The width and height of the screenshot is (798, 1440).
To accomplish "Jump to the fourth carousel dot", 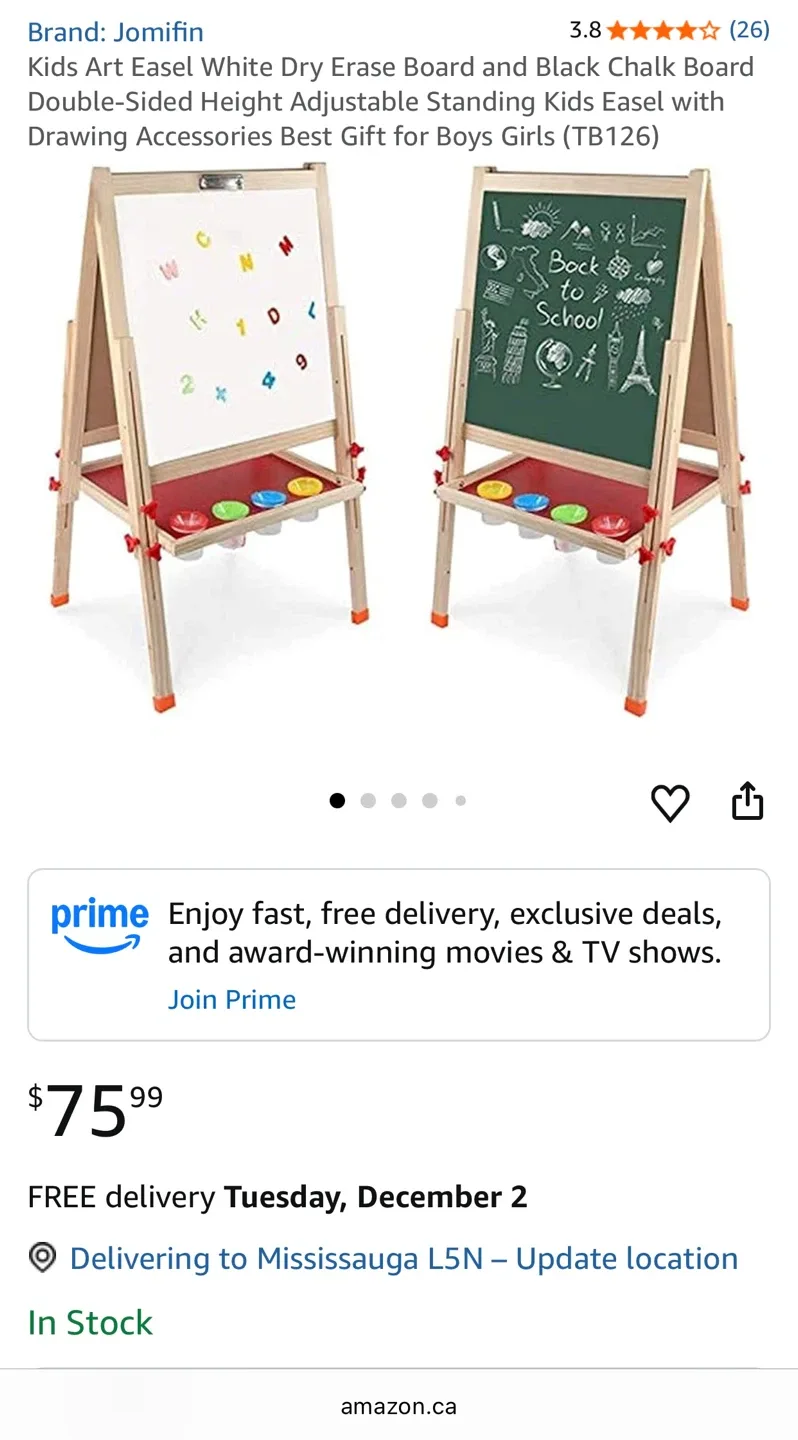I will [x=429, y=800].
